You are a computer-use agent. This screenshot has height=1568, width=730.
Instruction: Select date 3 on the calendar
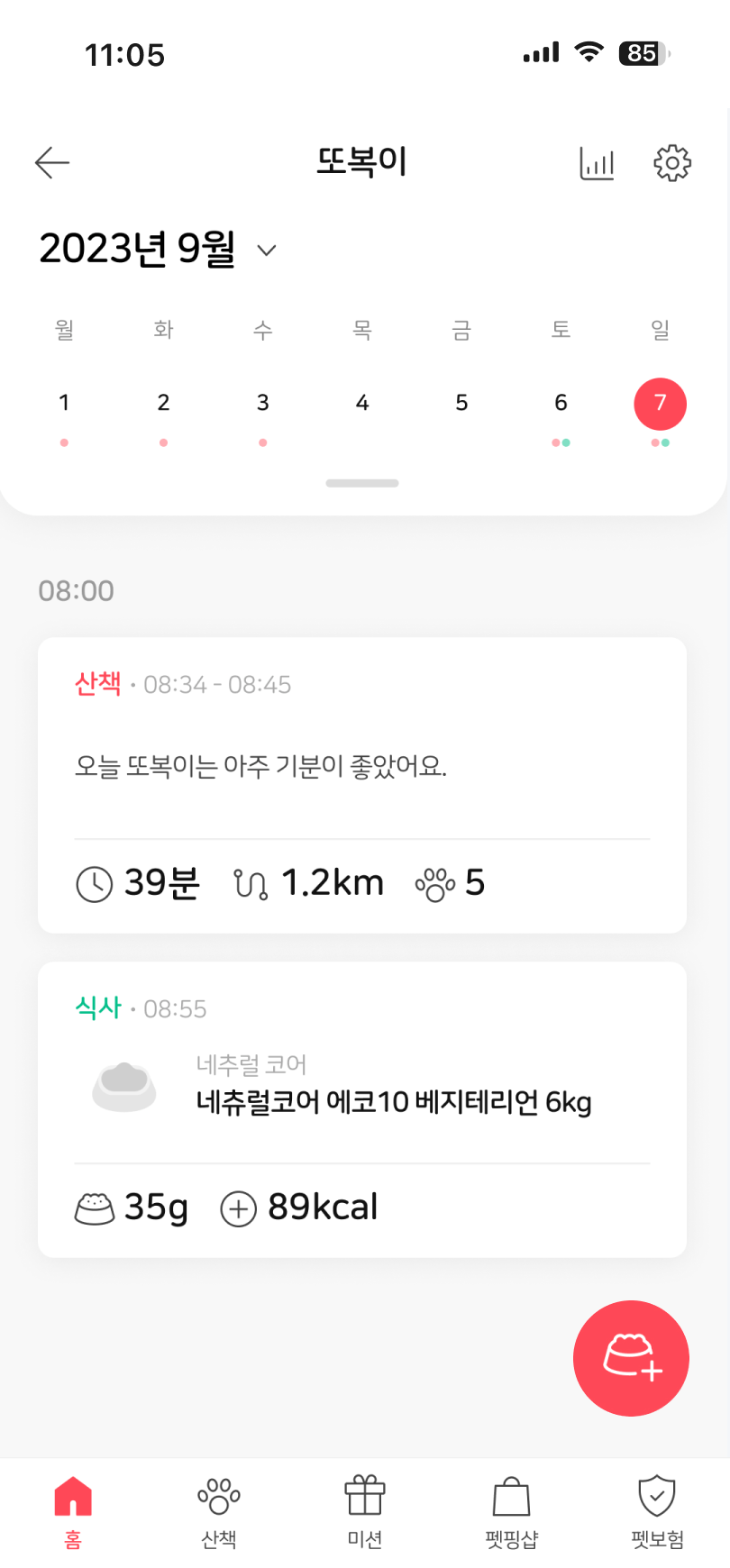coord(262,403)
